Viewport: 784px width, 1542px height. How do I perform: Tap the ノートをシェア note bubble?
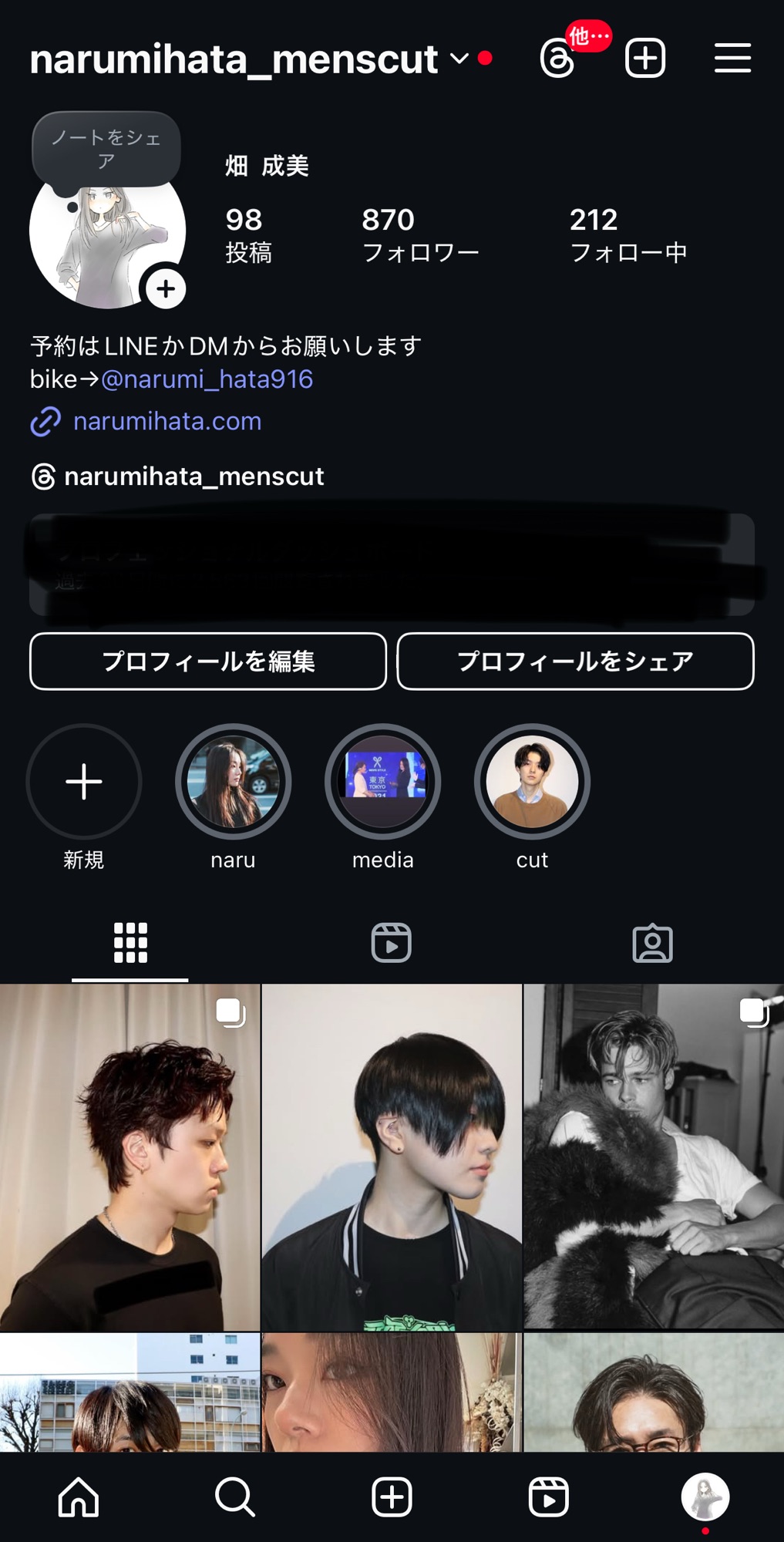[x=106, y=150]
